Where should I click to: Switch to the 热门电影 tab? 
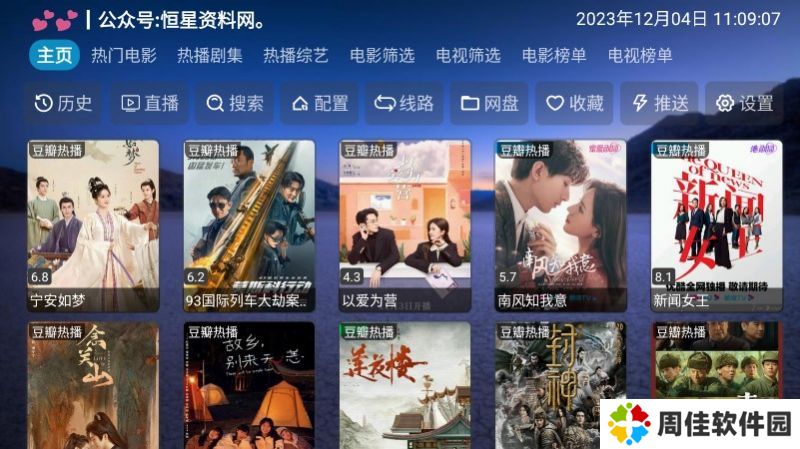[124, 55]
